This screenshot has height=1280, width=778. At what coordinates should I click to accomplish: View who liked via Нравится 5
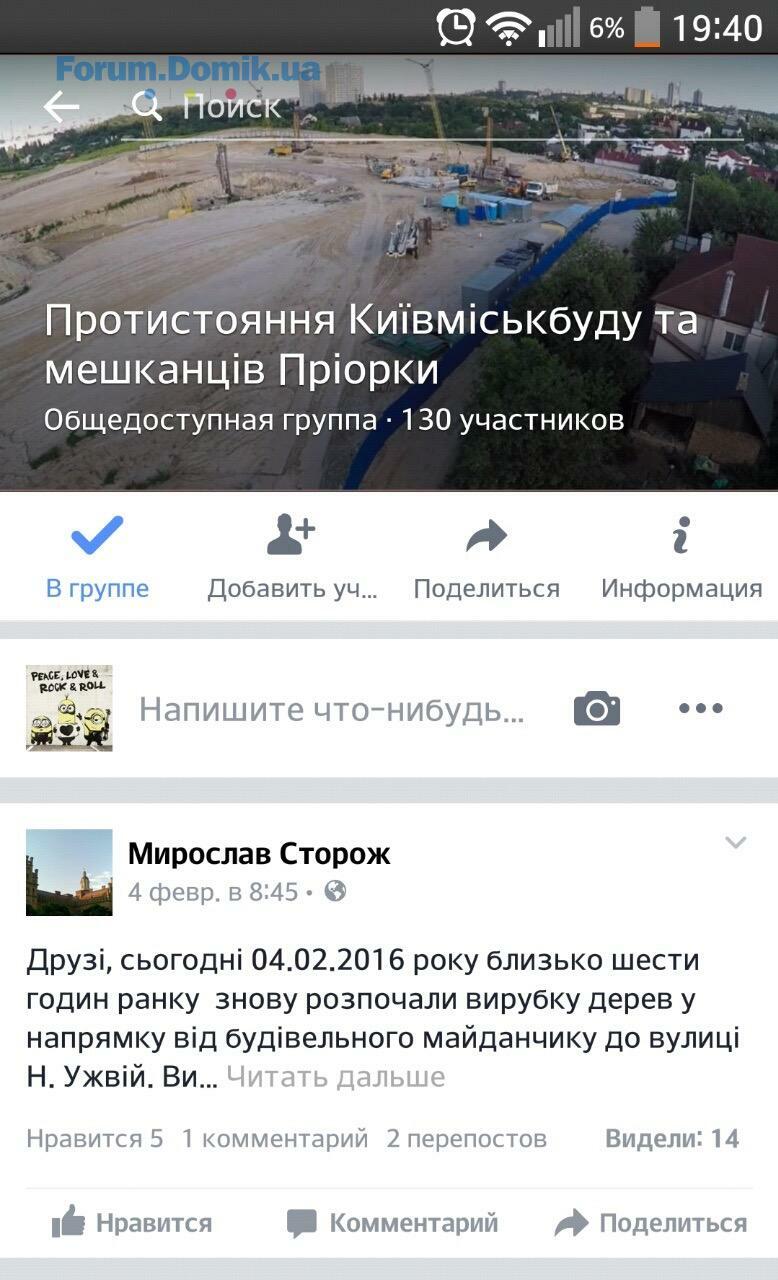[94, 1138]
